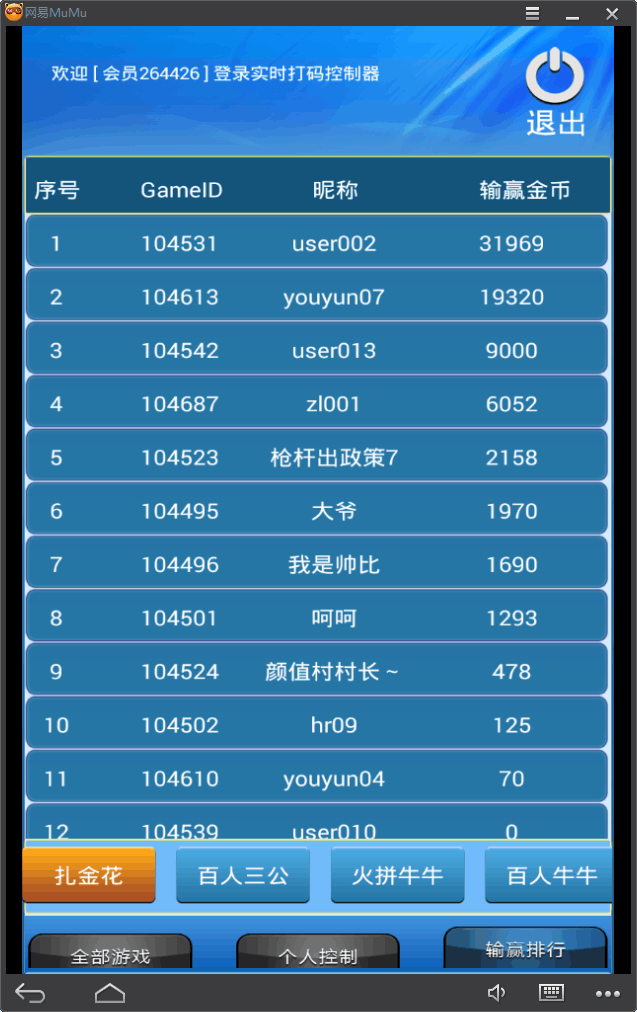The width and height of the screenshot is (637, 1012).
Task: Open the row for user002
Action: pyautogui.click(x=316, y=243)
